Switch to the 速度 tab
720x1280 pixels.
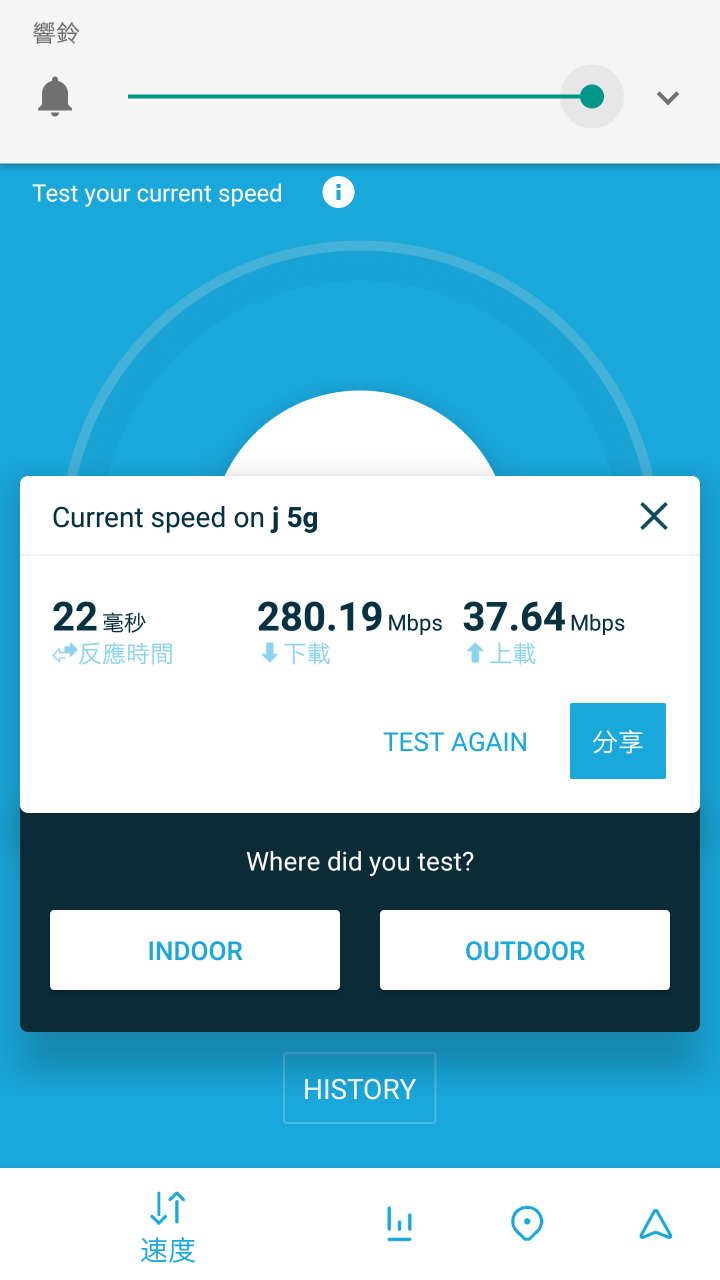[x=168, y=1225]
